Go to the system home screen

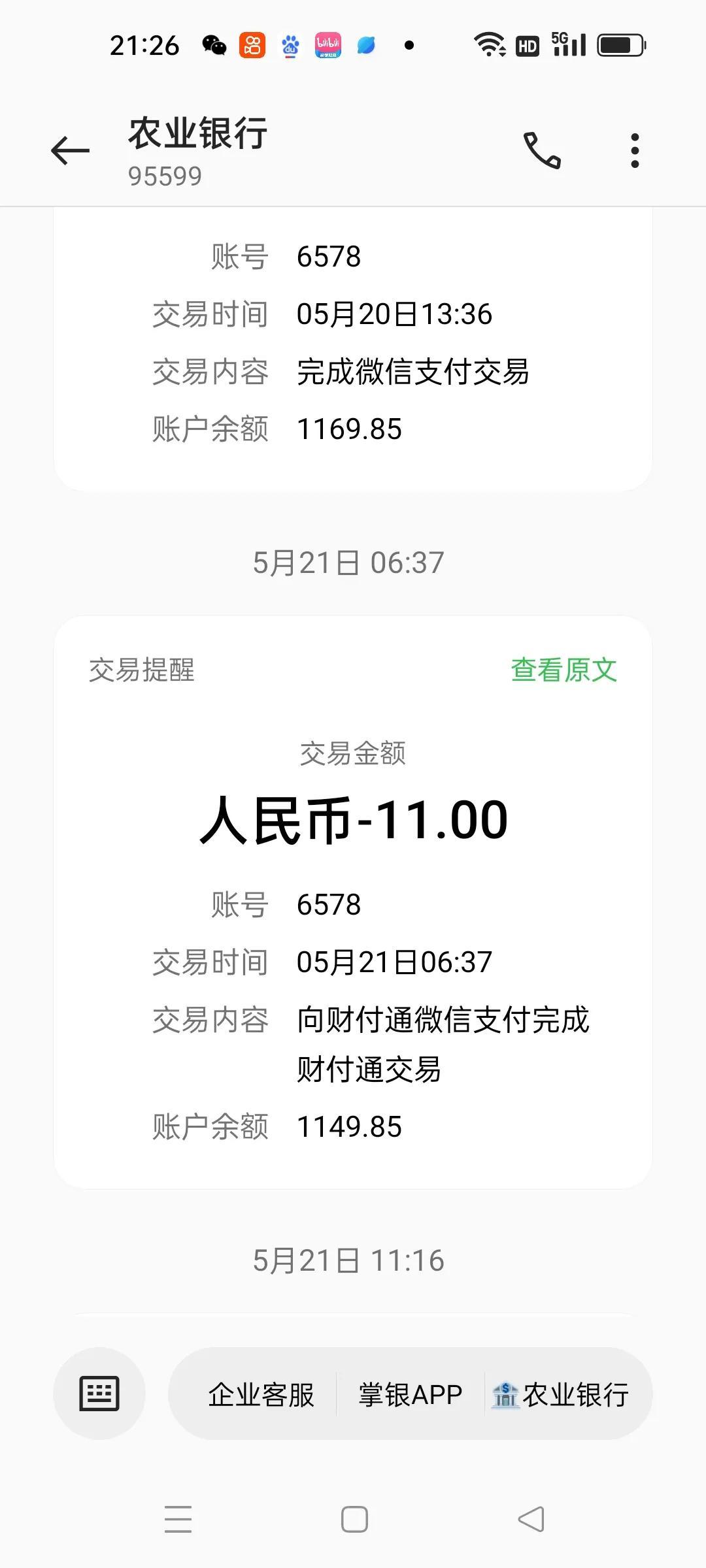354,1519
